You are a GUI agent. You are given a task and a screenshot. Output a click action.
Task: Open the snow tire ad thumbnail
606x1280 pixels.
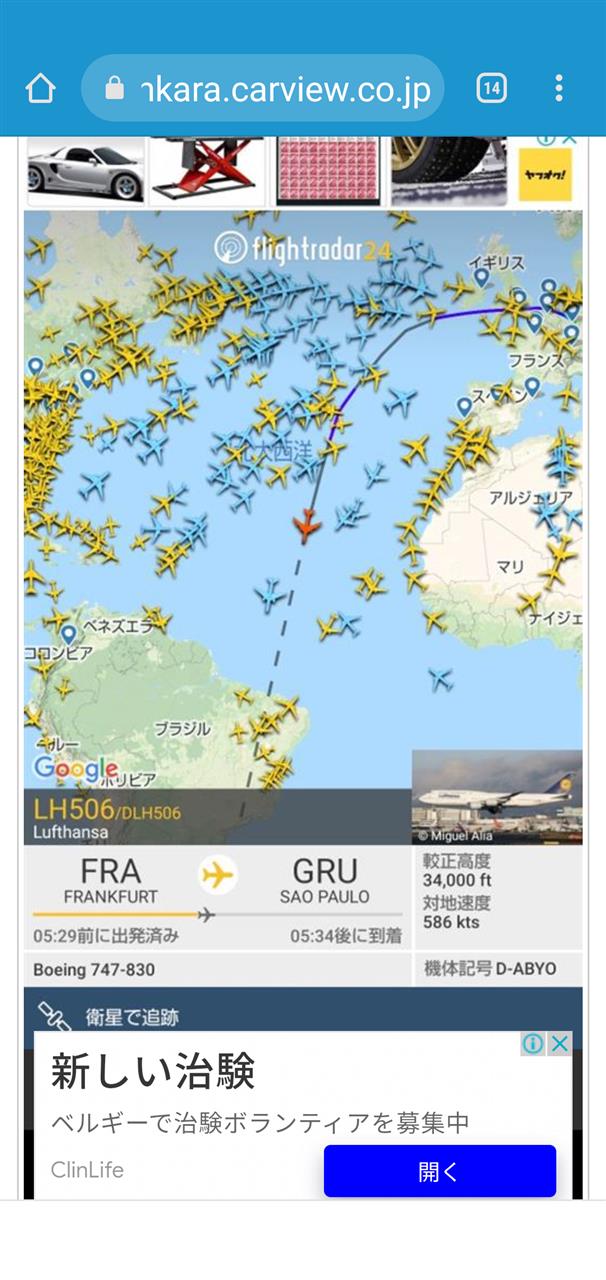click(449, 170)
